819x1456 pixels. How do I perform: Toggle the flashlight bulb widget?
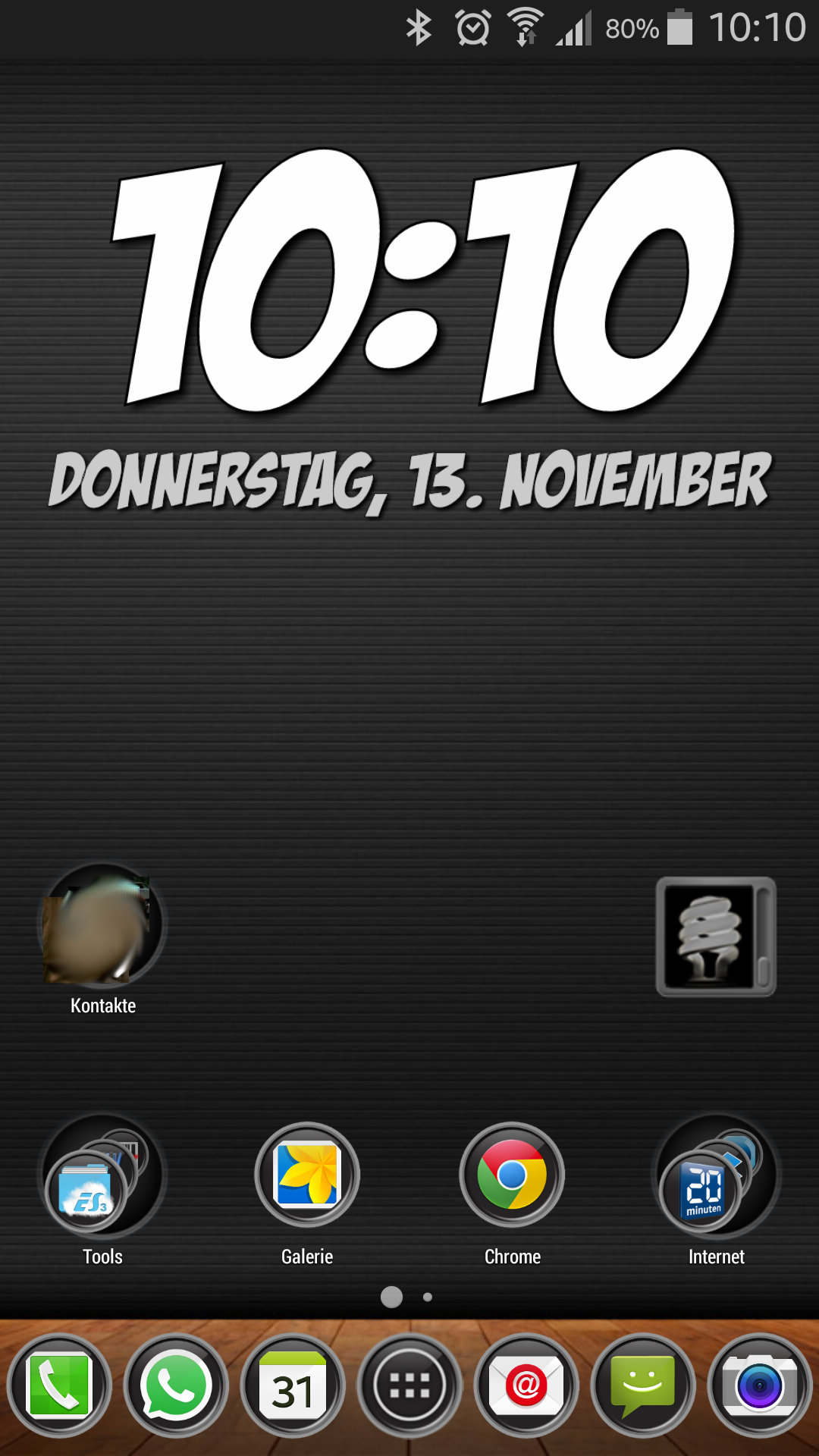click(716, 937)
